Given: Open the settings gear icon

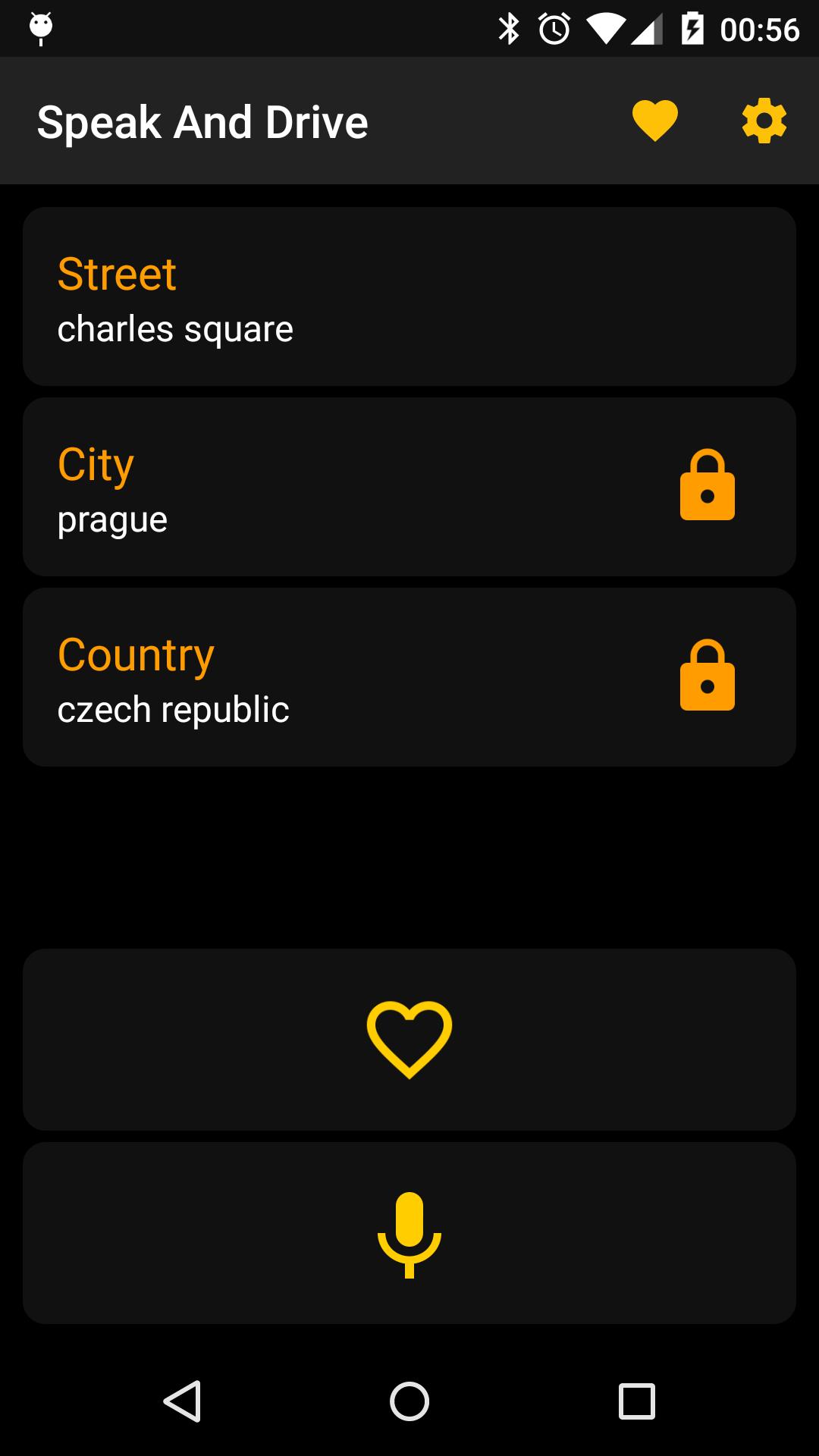Looking at the screenshot, I should (764, 121).
